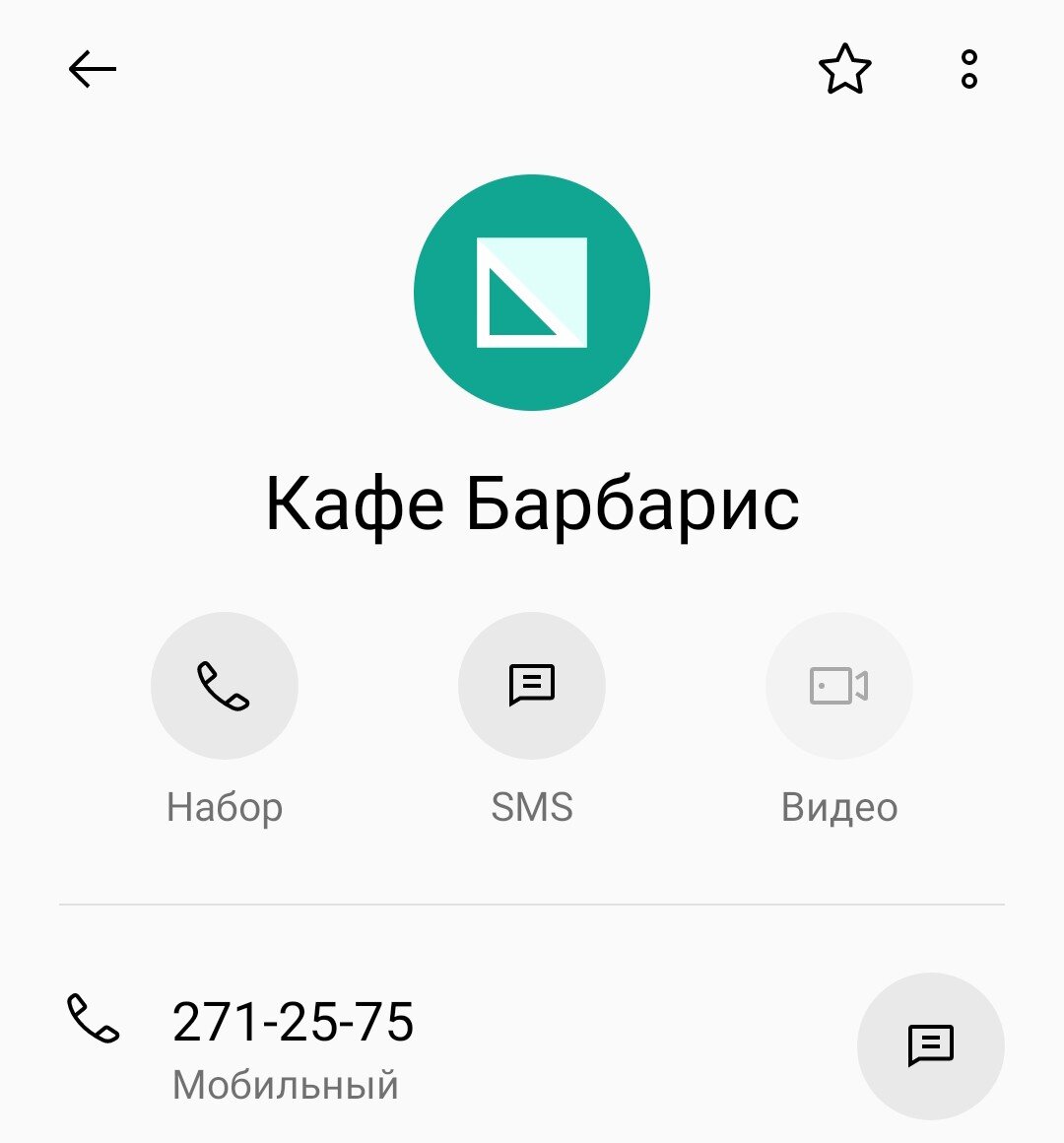Tap the label Мобильный under the number
Viewport: 1064px width, 1143px height.
(x=284, y=1084)
